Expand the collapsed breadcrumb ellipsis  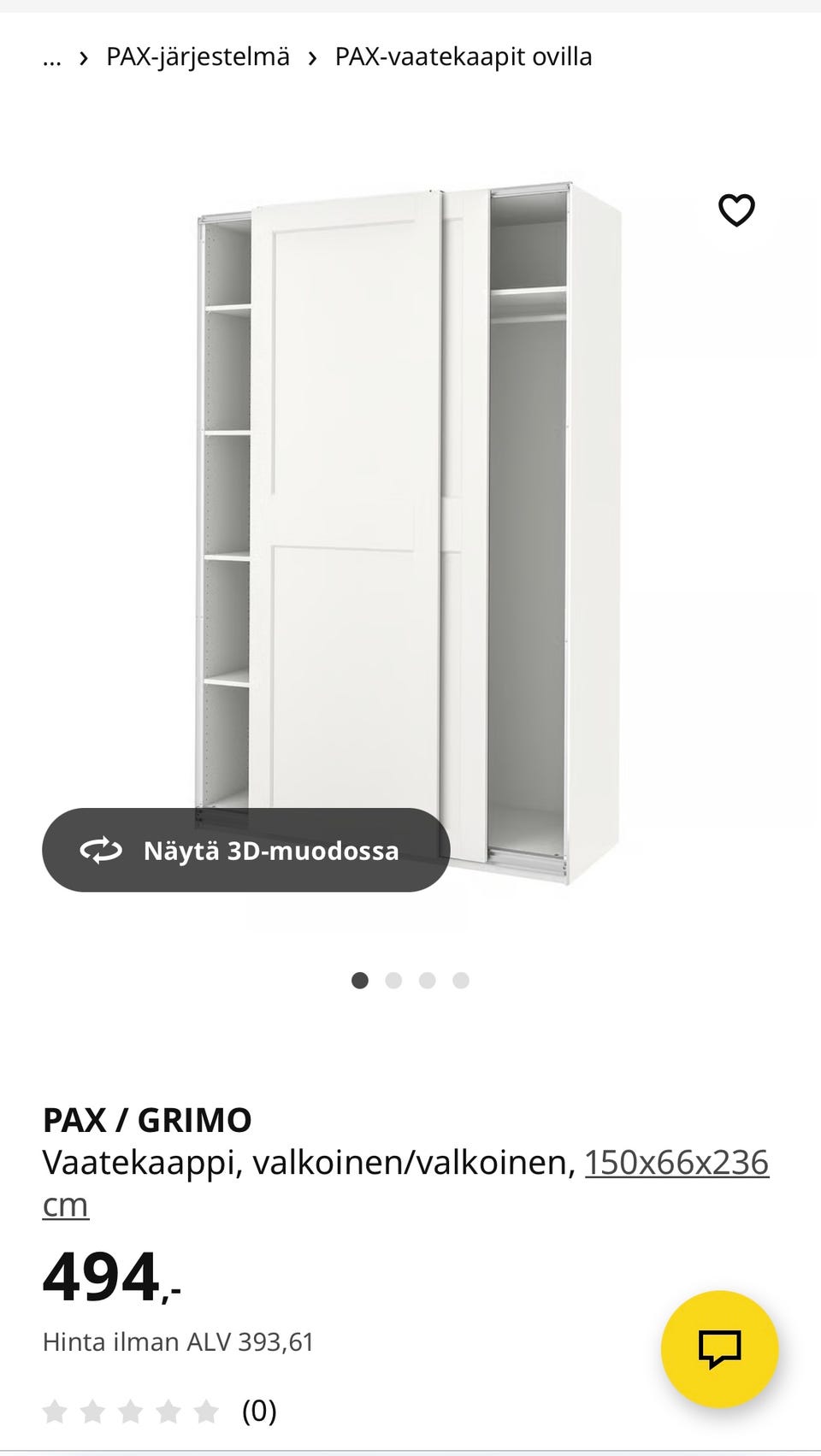point(52,57)
